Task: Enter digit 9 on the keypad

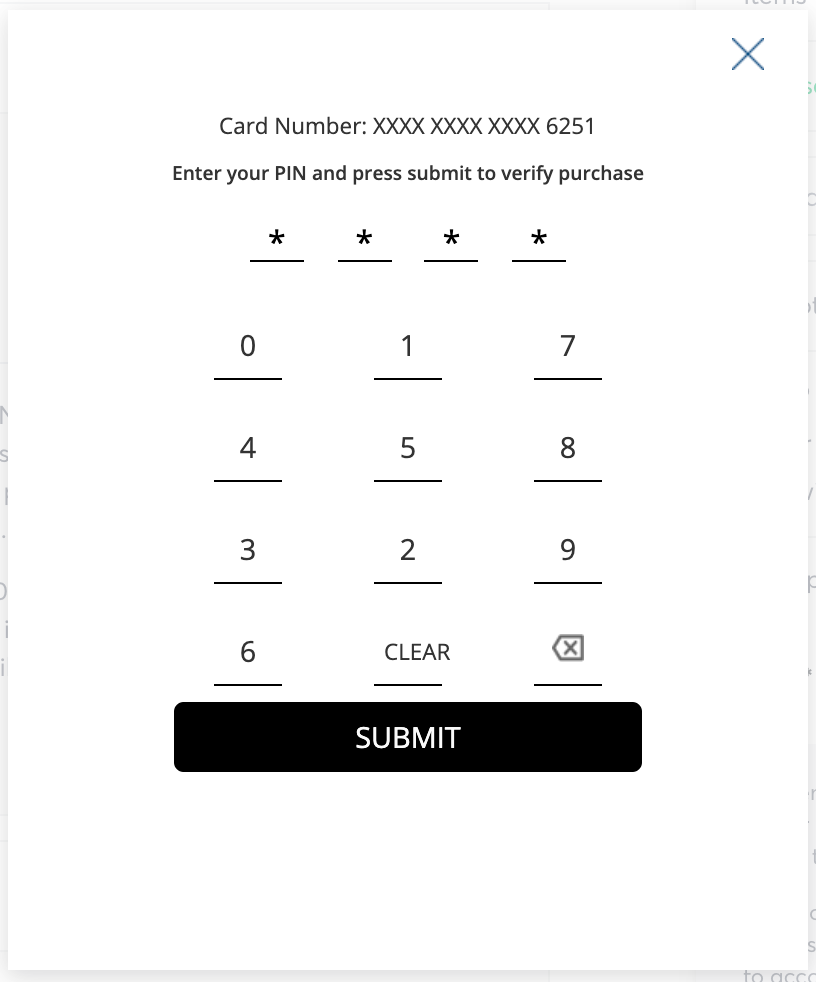Action: point(568,551)
